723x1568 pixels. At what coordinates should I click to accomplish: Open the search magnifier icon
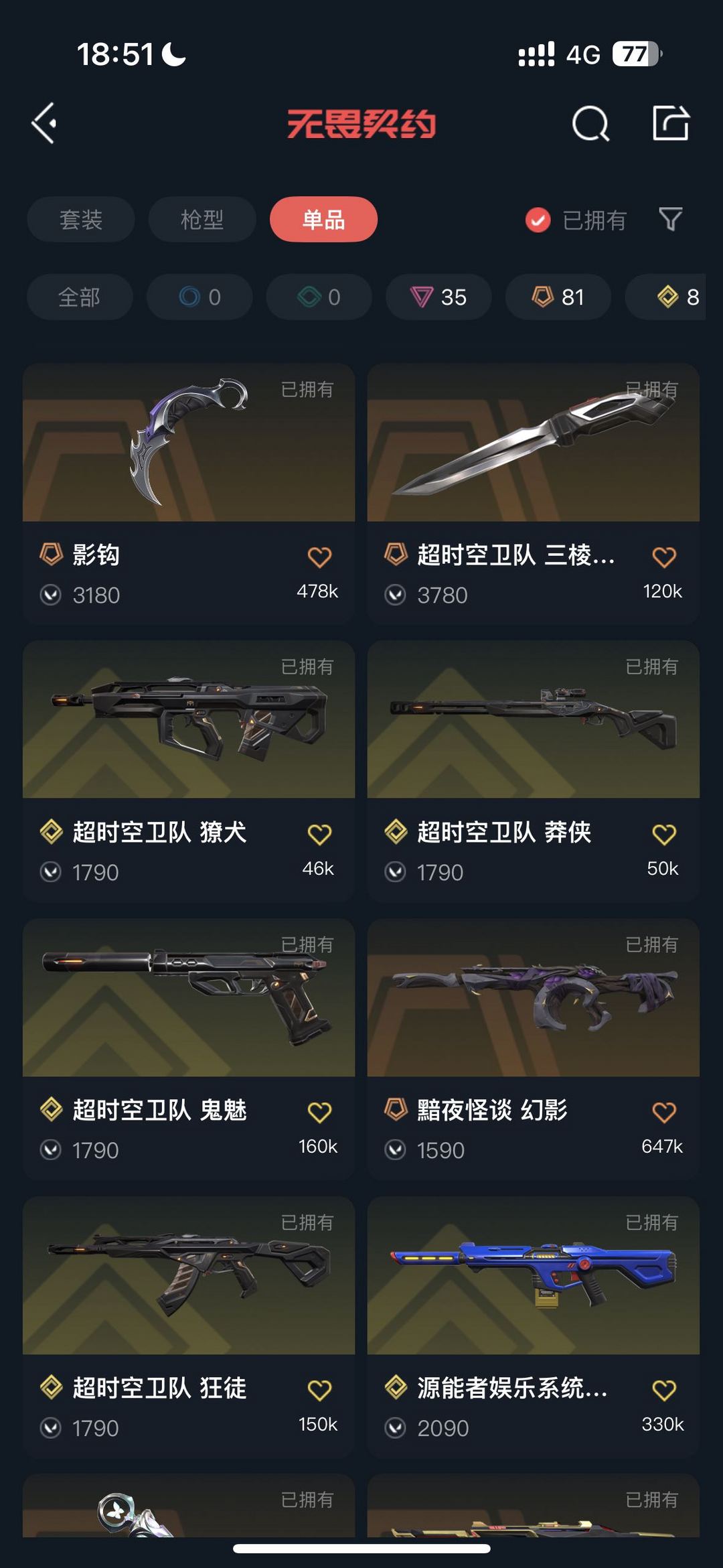pos(590,124)
